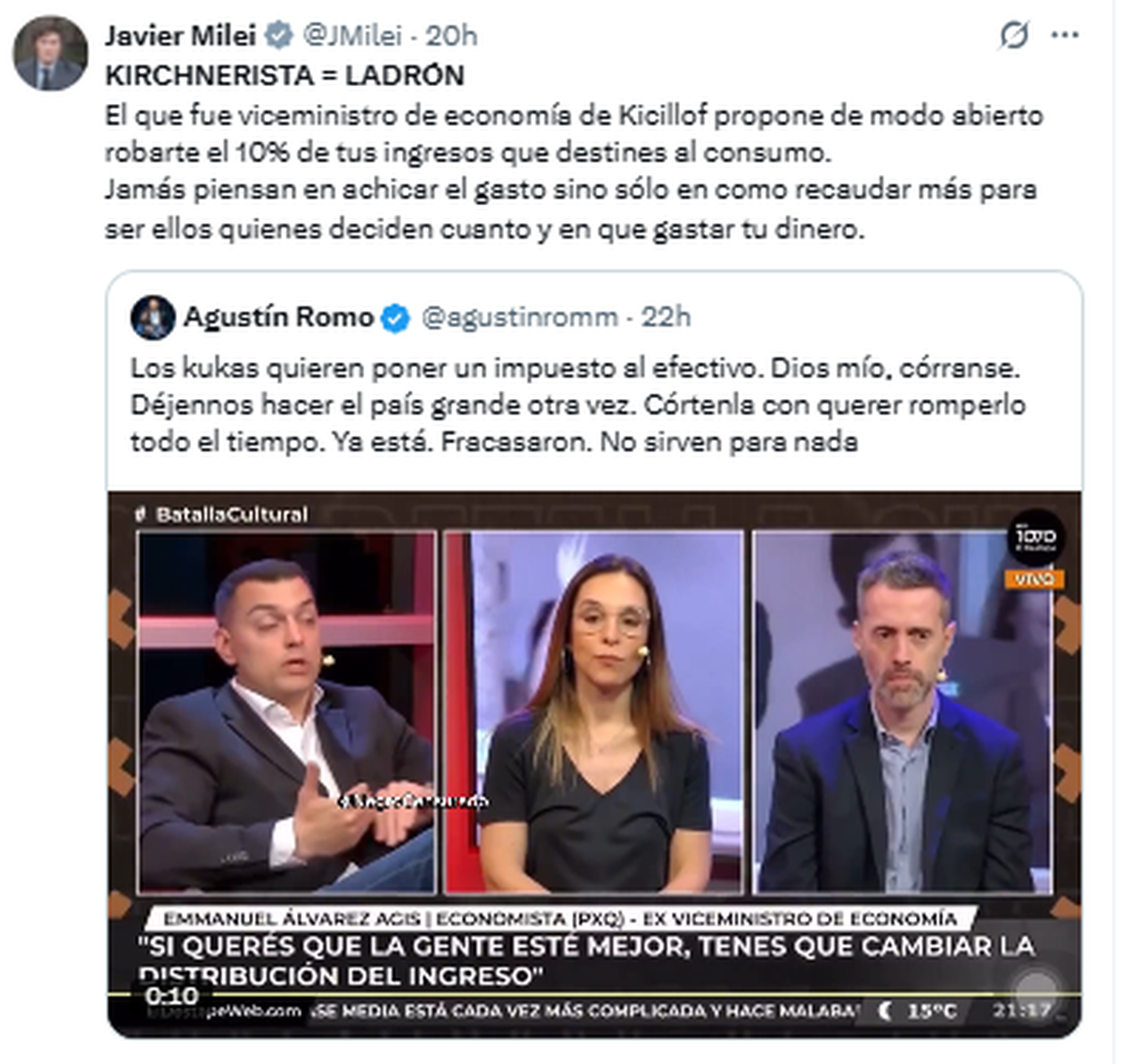This screenshot has height=1064, width=1124.
Task: Open Javier Milei's profile picture
Action: (x=50, y=53)
